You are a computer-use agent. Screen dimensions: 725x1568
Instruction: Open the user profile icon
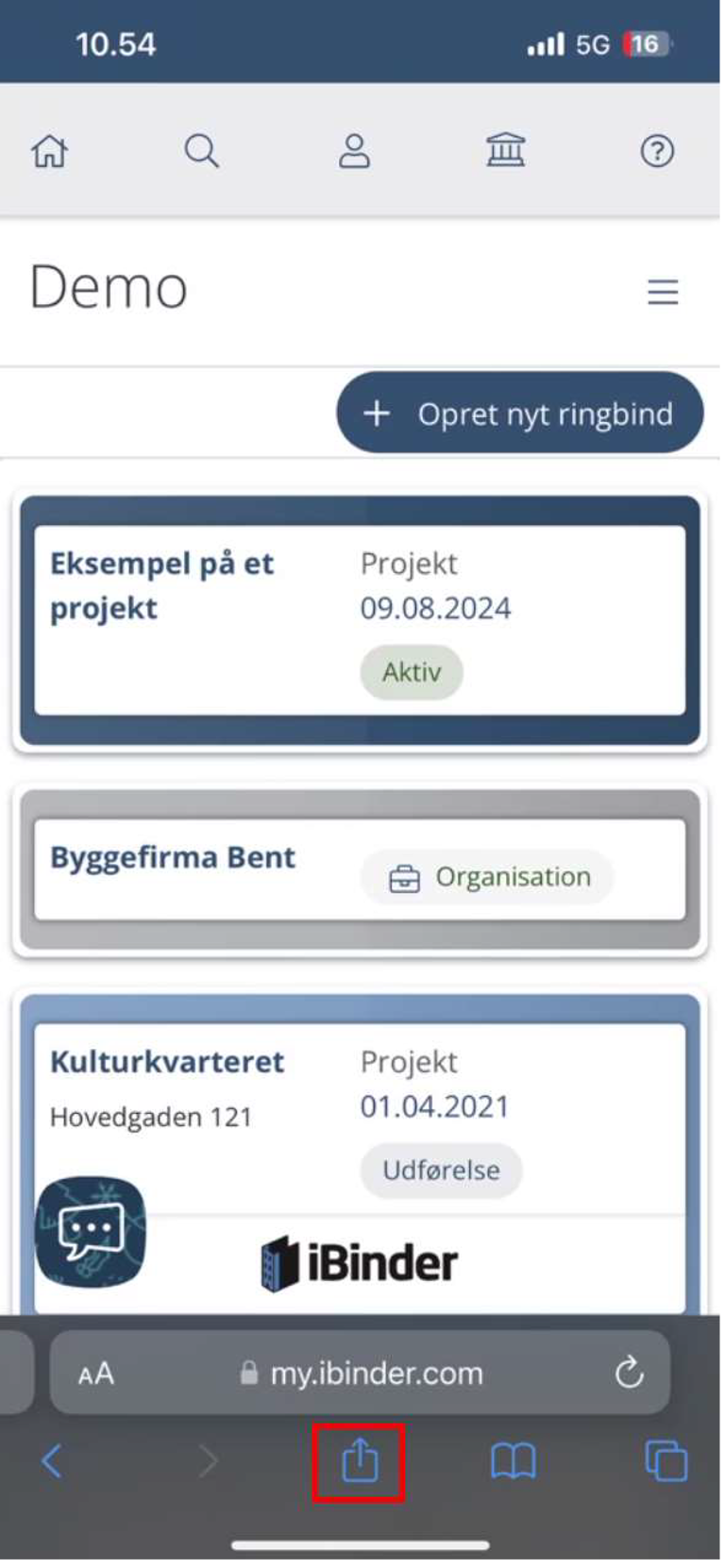pyautogui.click(x=354, y=151)
